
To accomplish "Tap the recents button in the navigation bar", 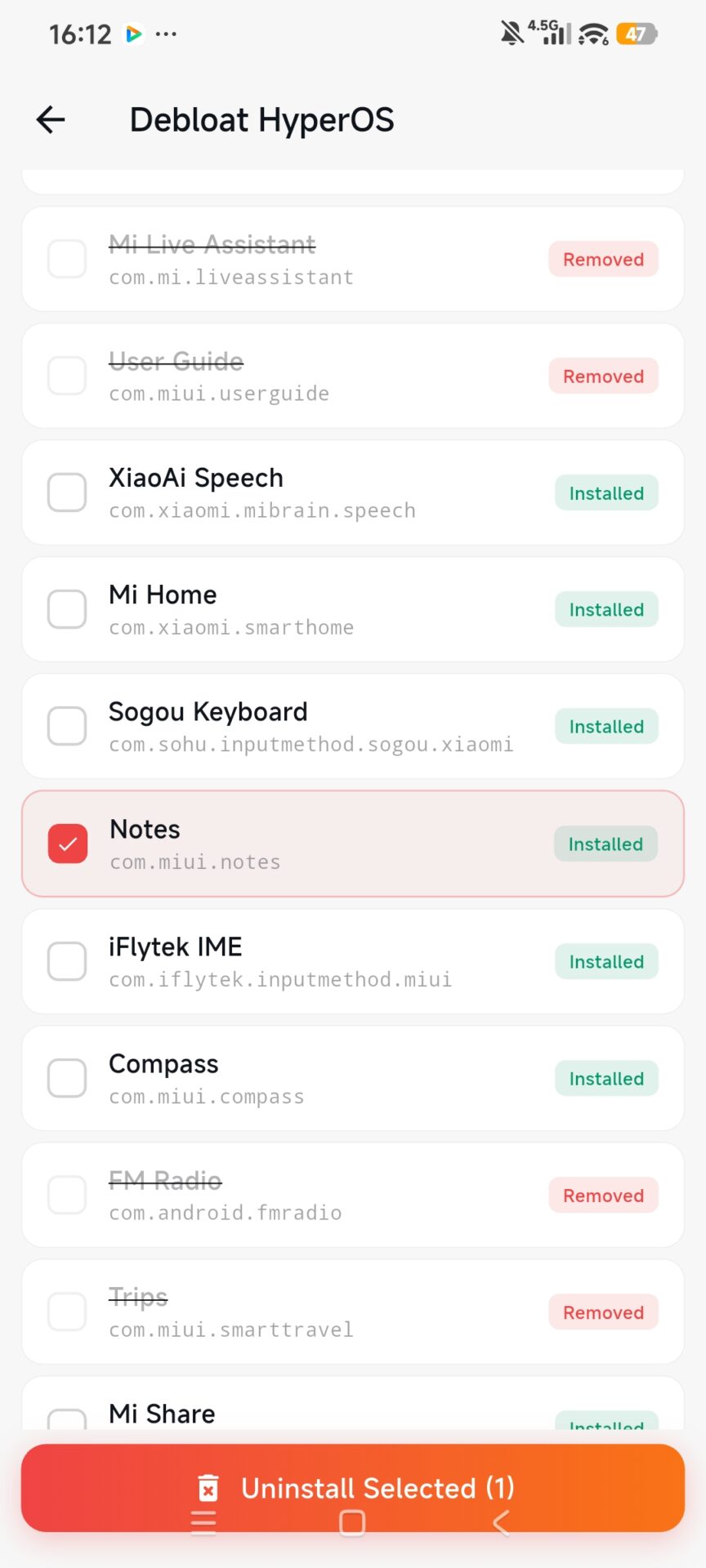I will [x=203, y=1522].
